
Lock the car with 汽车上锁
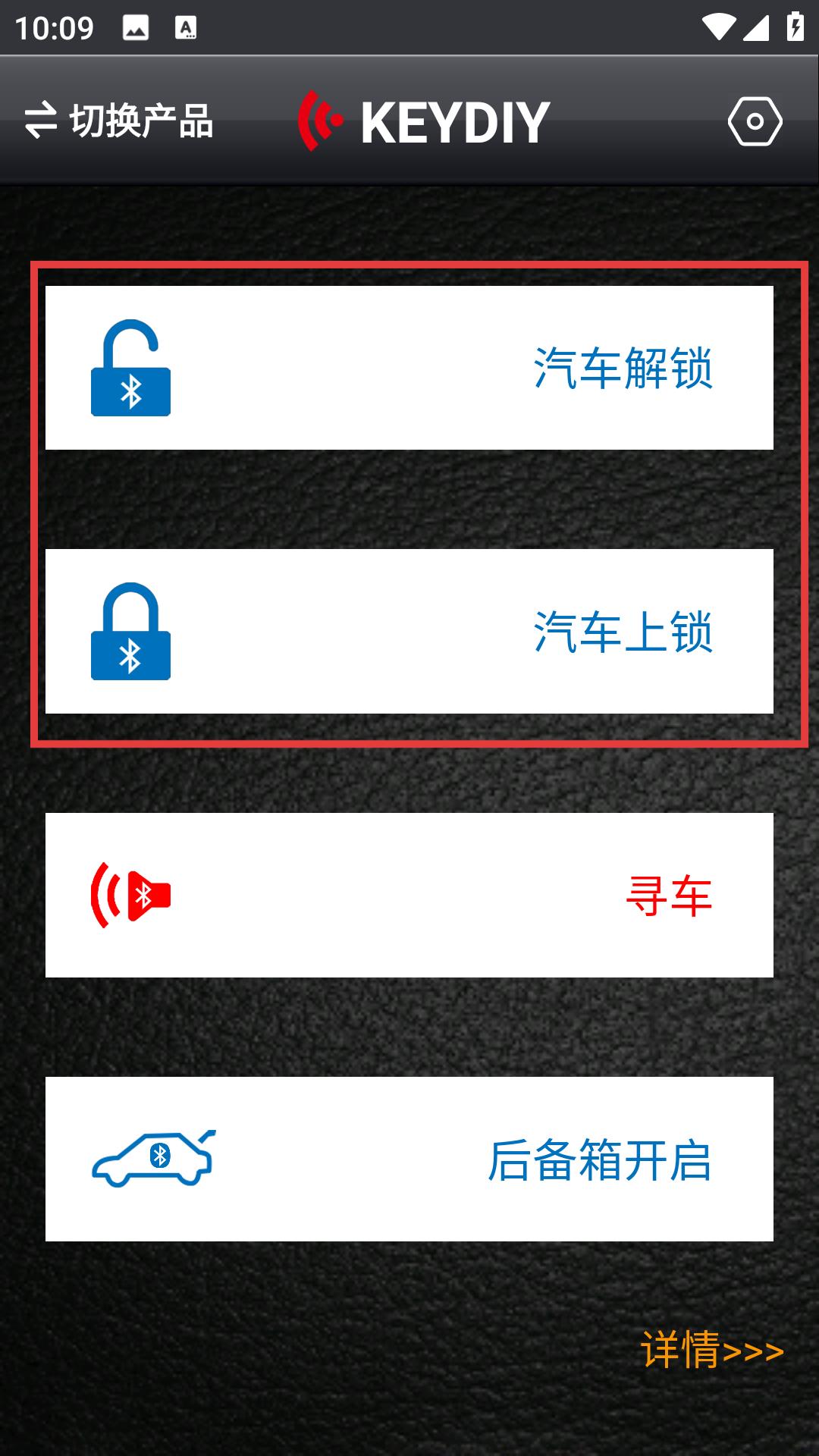pyautogui.click(x=409, y=631)
